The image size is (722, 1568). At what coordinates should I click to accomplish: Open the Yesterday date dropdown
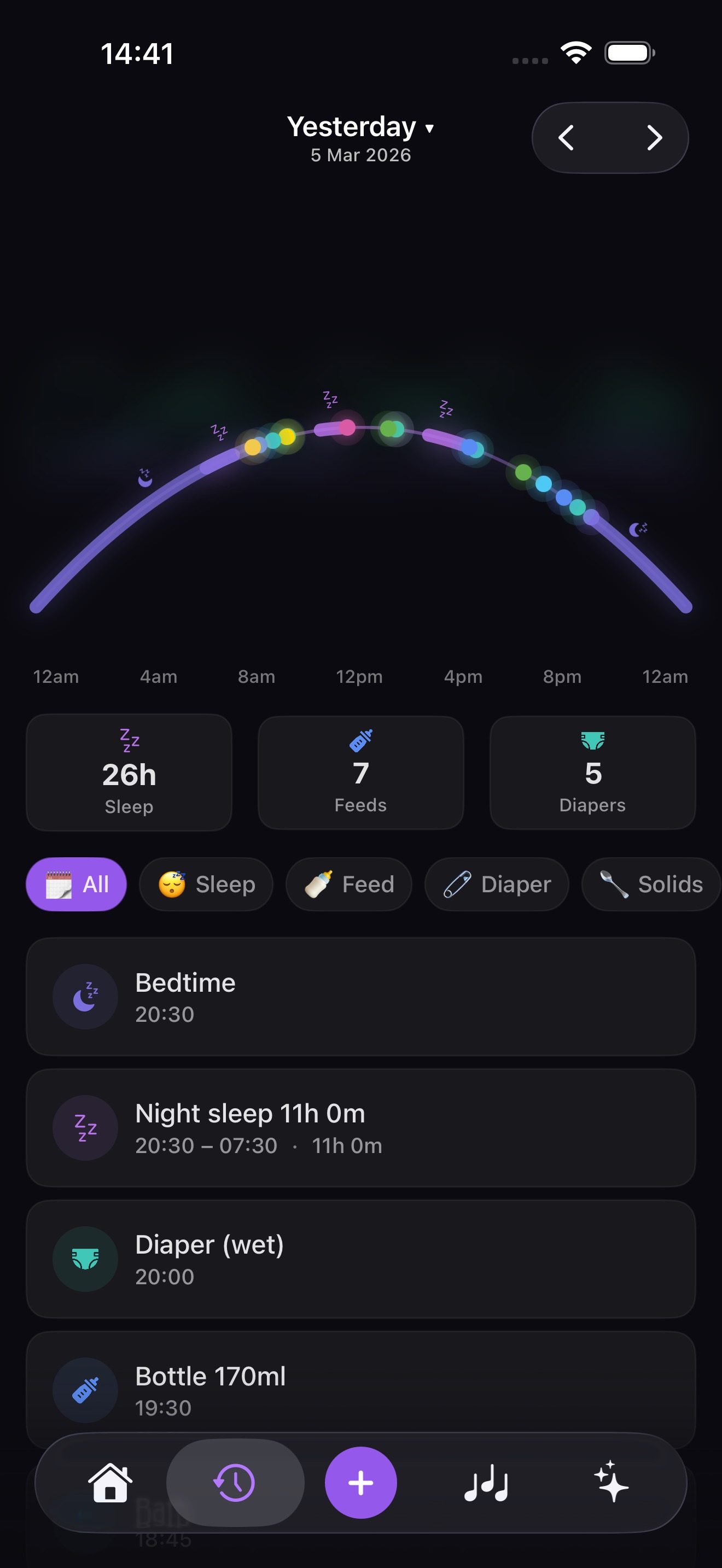click(x=360, y=128)
